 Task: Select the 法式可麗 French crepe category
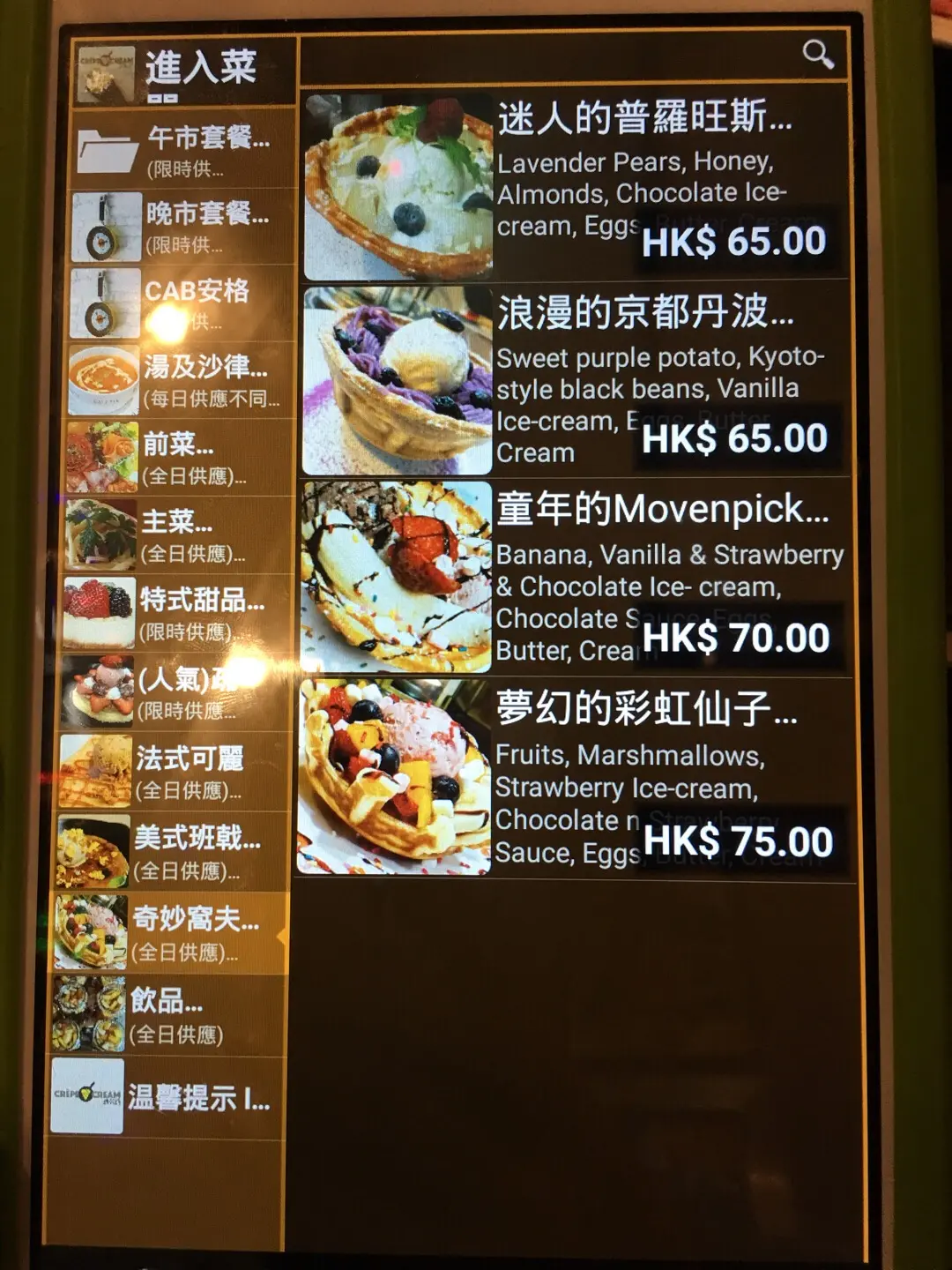[174, 772]
